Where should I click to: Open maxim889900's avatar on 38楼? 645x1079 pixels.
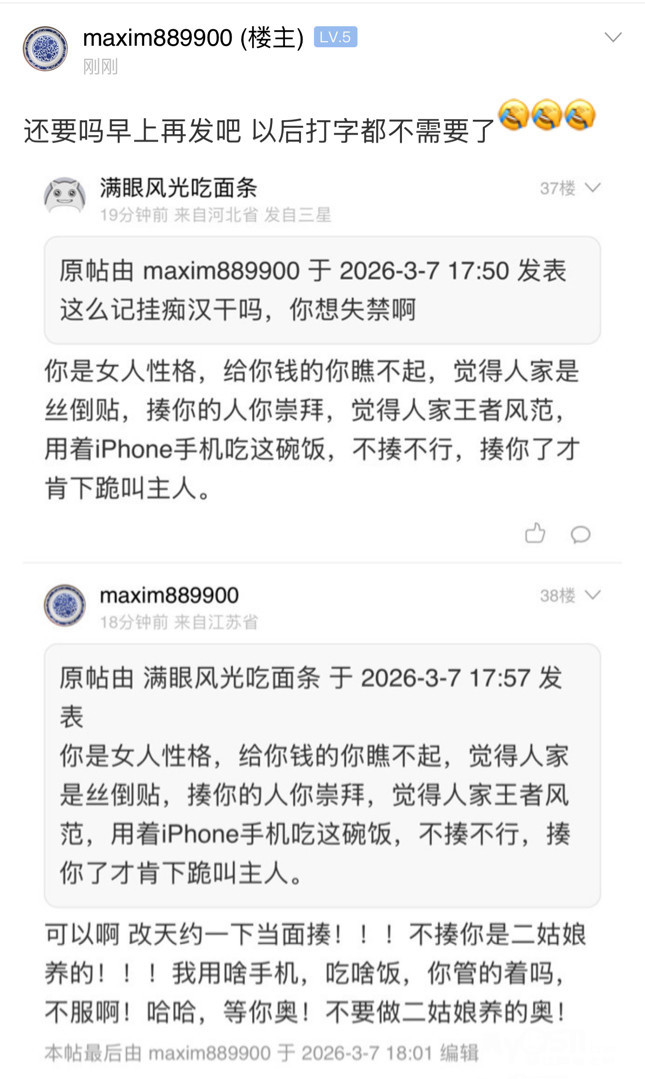coord(64,605)
